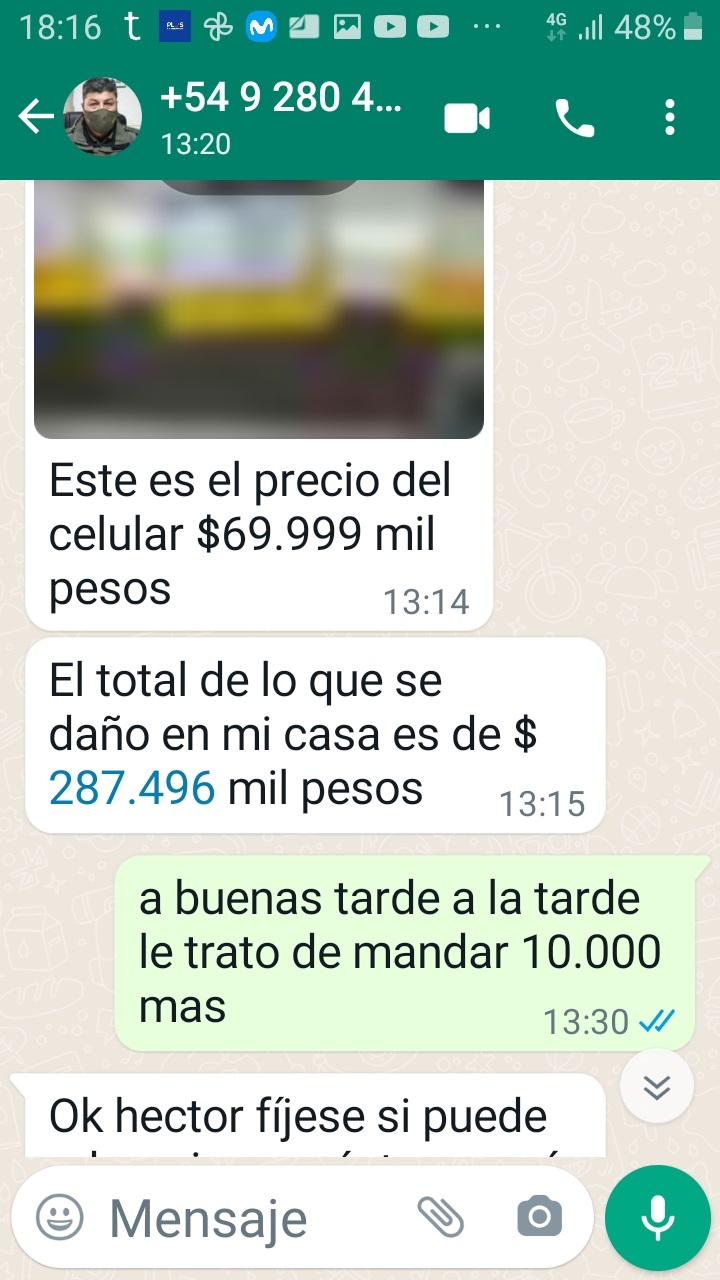This screenshot has height=1280, width=720.
Task: Open the contact's profile picture
Action: tap(102, 118)
